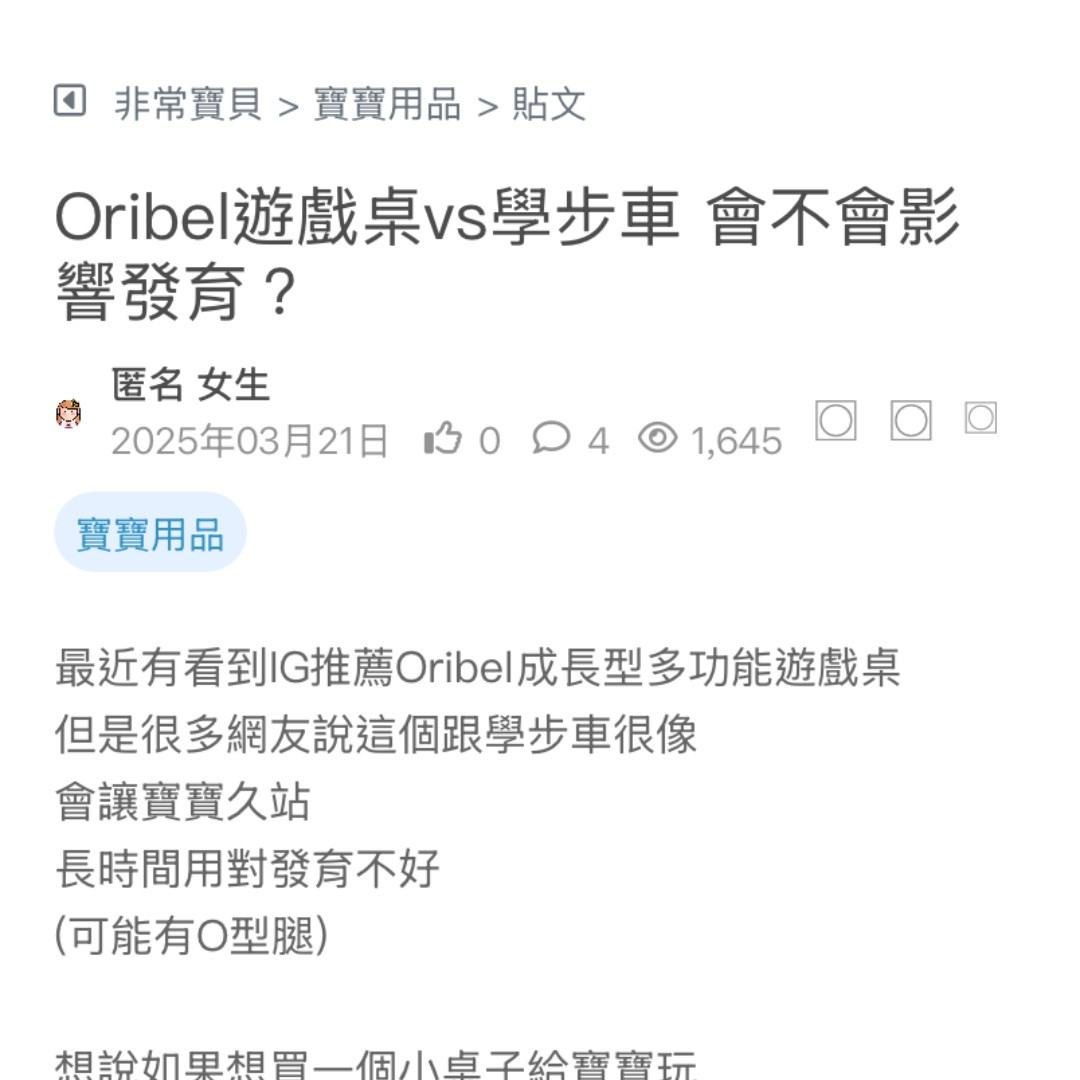Open the anonymous author's avatar
Viewport: 1080px width, 1080px height.
[x=68, y=413]
